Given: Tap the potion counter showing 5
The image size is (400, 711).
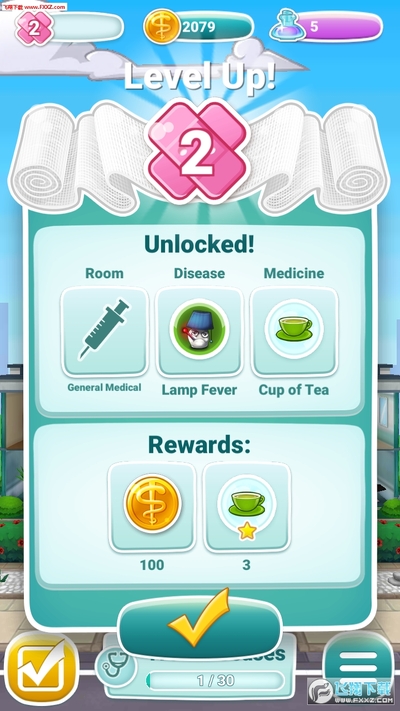Looking at the screenshot, I should [326, 26].
